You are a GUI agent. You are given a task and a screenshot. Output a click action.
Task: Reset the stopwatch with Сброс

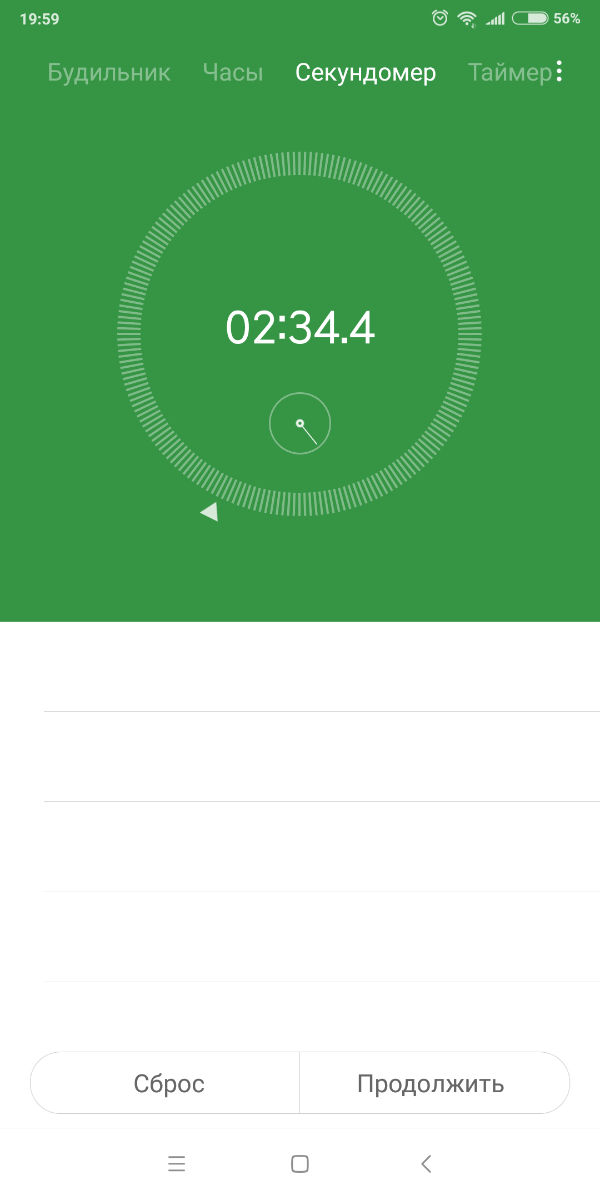point(168,1083)
